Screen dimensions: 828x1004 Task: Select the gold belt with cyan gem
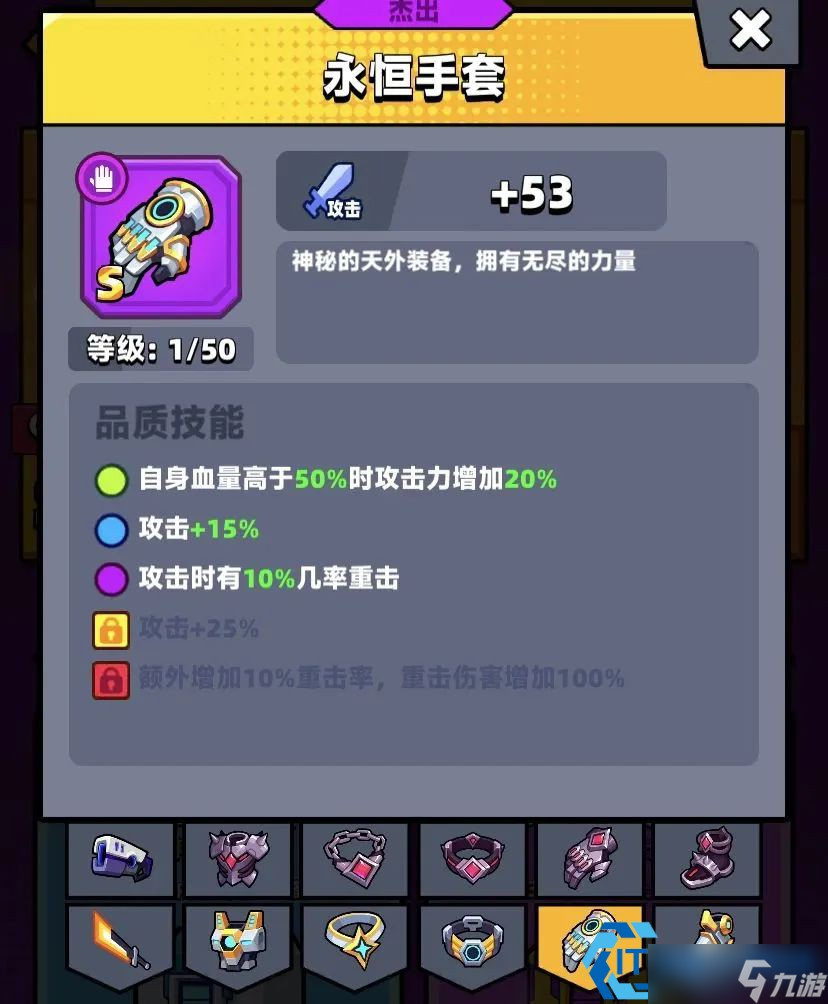click(x=473, y=940)
